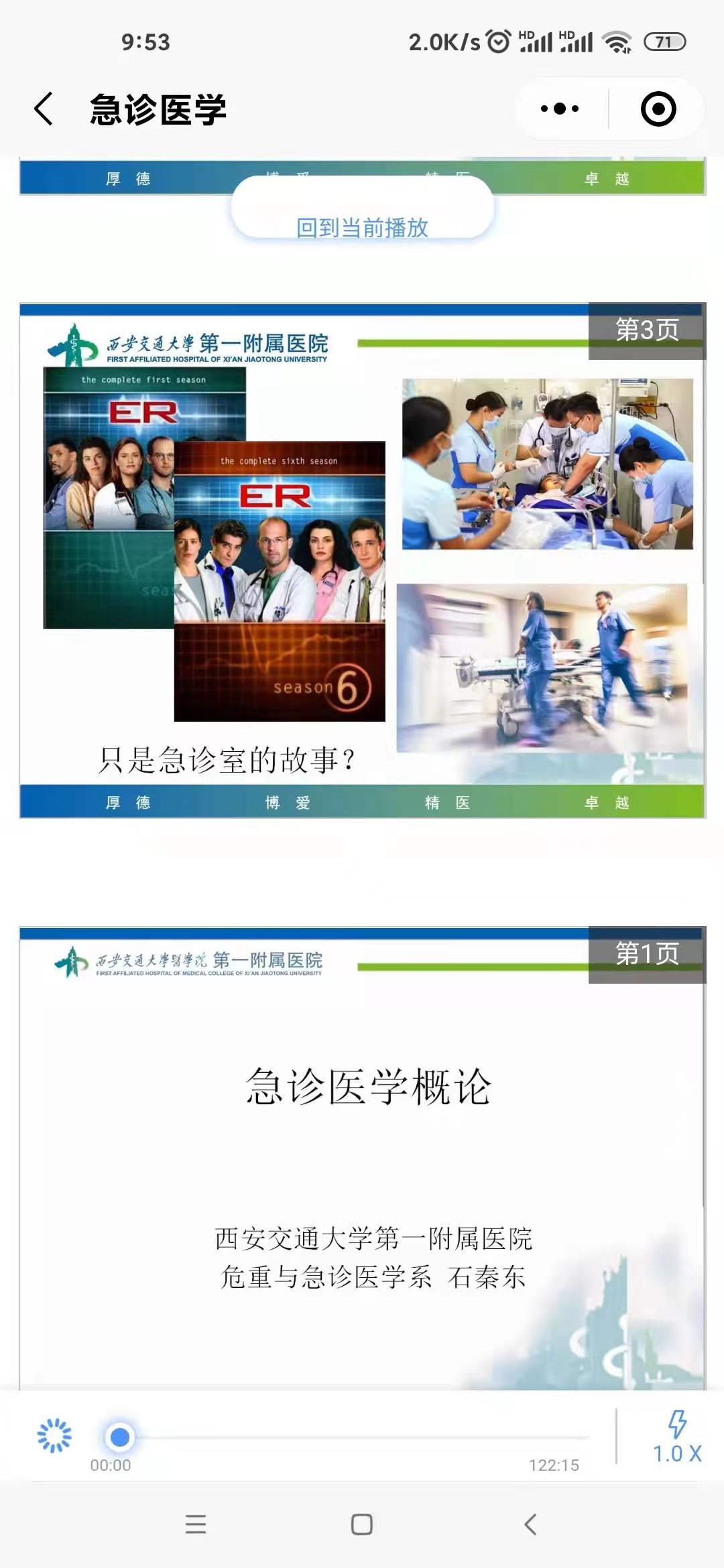
Task: Tap system home button
Action: pyautogui.click(x=362, y=1524)
